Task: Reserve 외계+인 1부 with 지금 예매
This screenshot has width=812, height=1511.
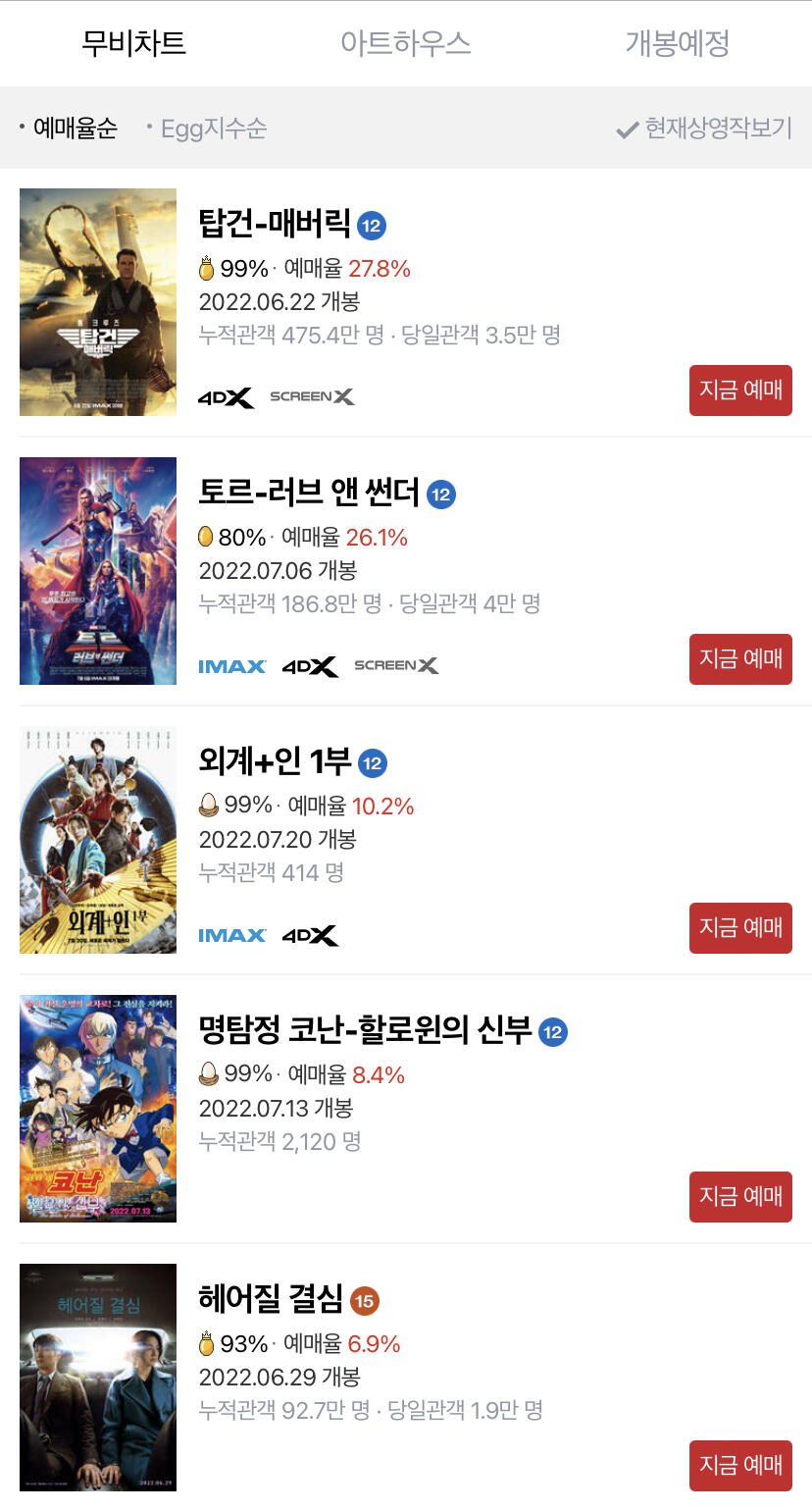Action: (x=740, y=928)
